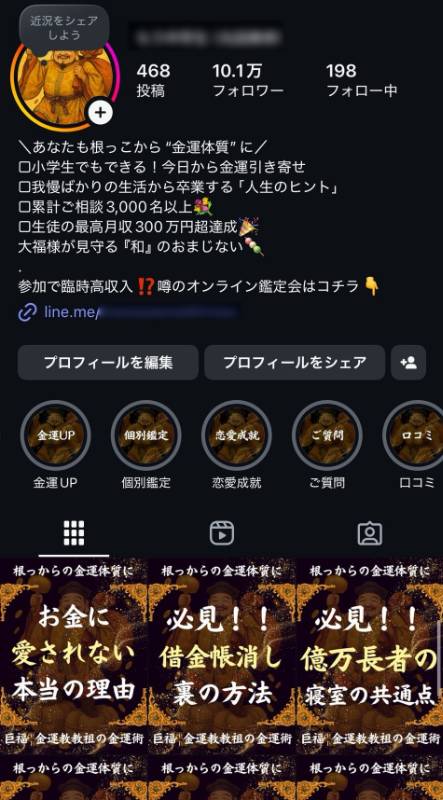Viewport: 443px width, 800px height.
Task: Tap プロフィールを編集 button
Action: pos(108,363)
